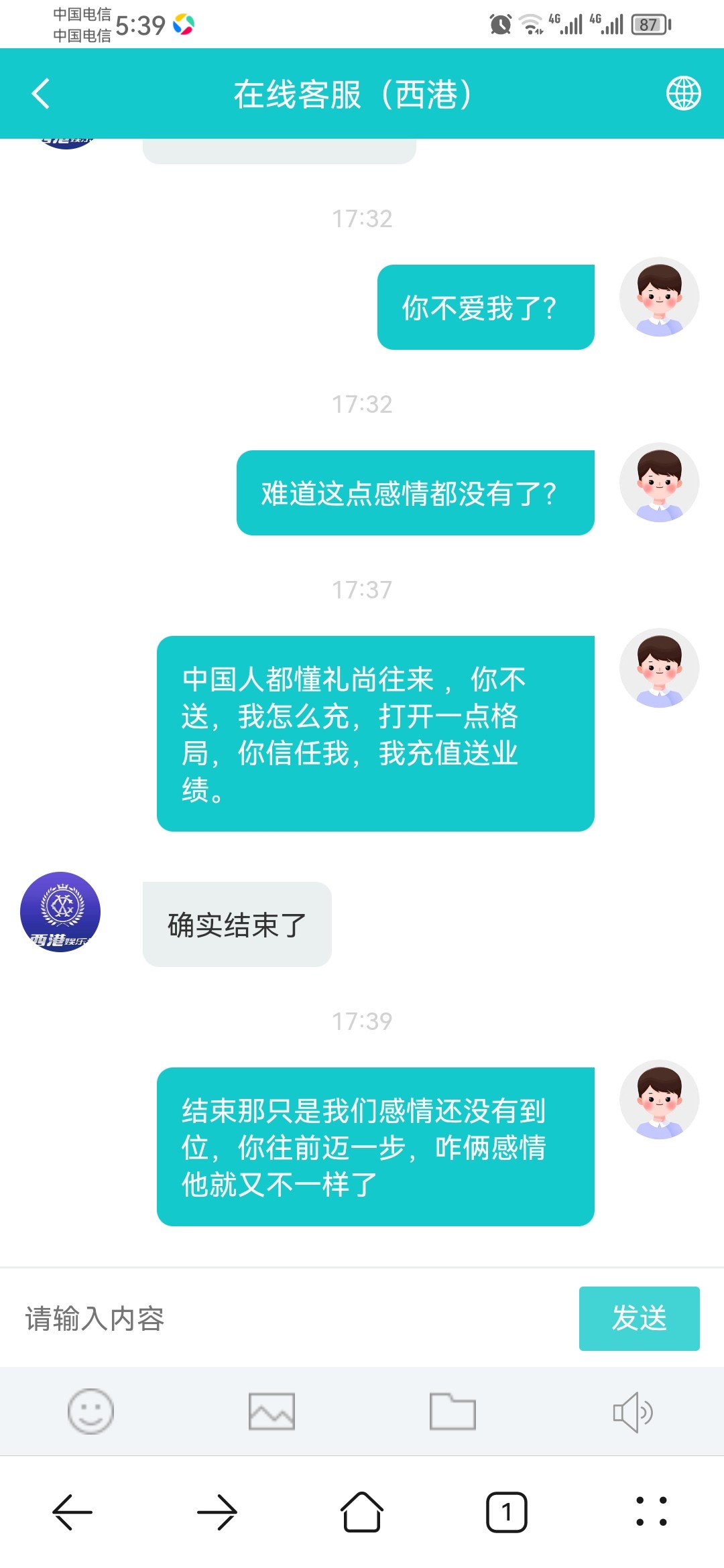Image resolution: width=724 pixels, height=1568 pixels.
Task: Open the globe language icon
Action: pyautogui.click(x=683, y=93)
